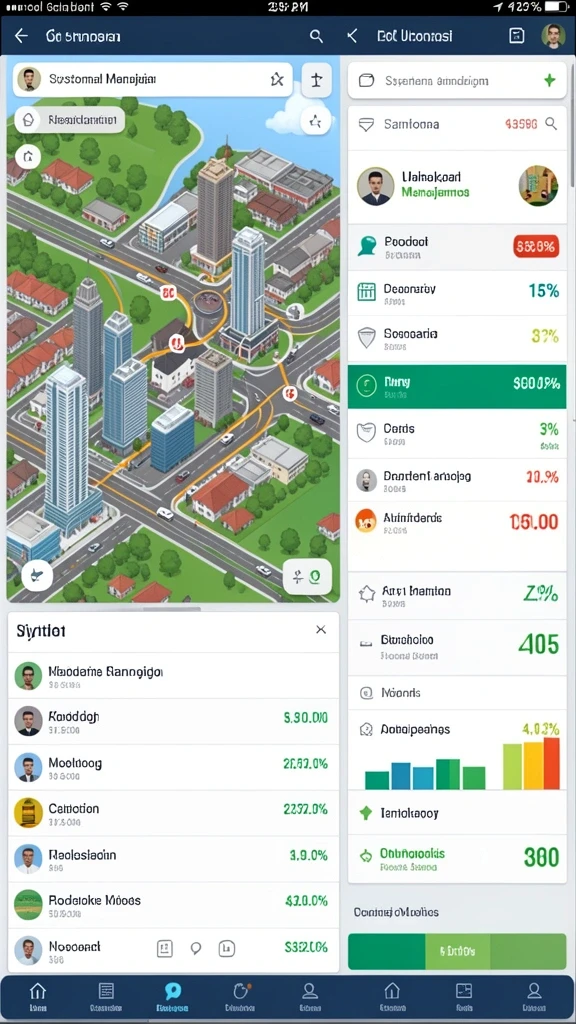Viewport: 576px width, 1024px height.
Task: Go back with the top-left arrow
Action: coord(22,36)
